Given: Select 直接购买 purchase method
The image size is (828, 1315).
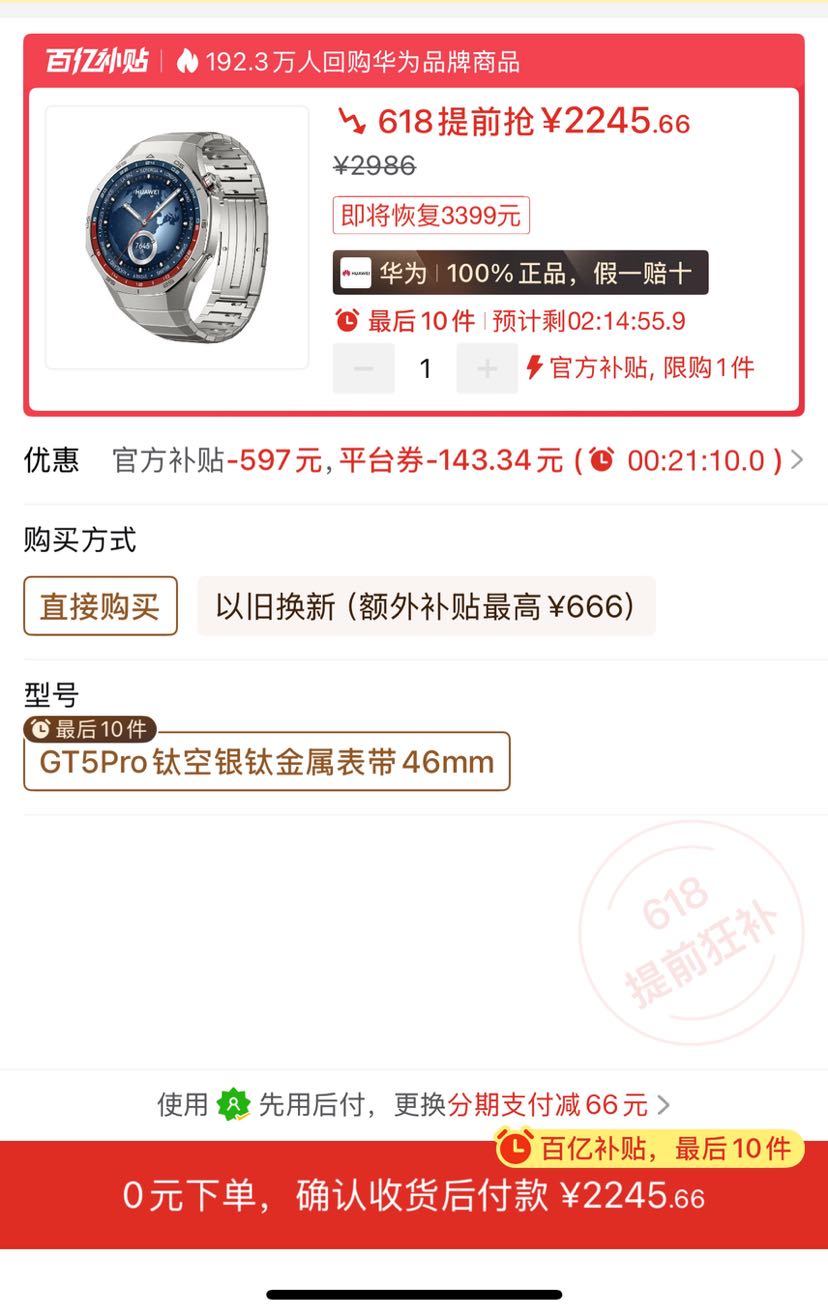Looking at the screenshot, I should [x=100, y=606].
